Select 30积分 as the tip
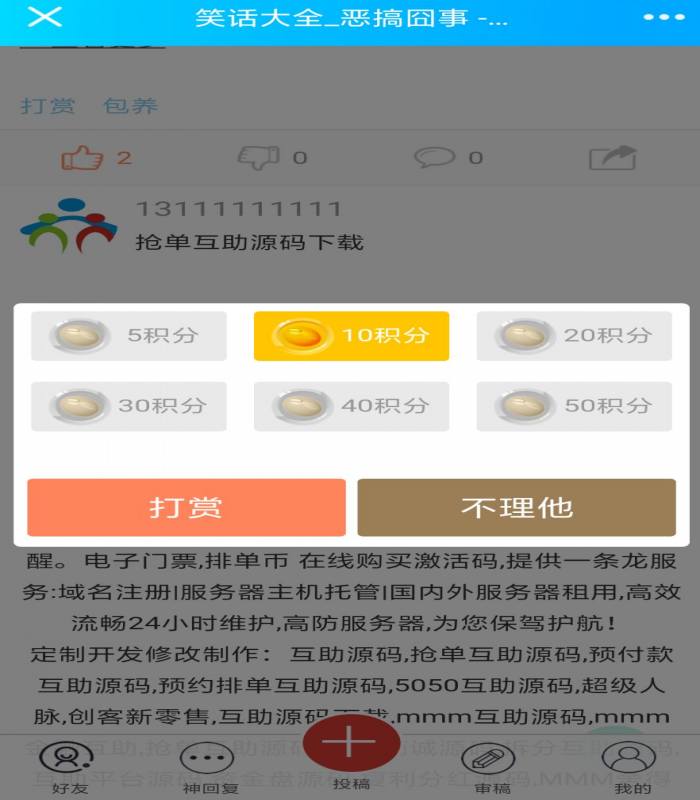Image resolution: width=700 pixels, height=800 pixels. [129, 406]
